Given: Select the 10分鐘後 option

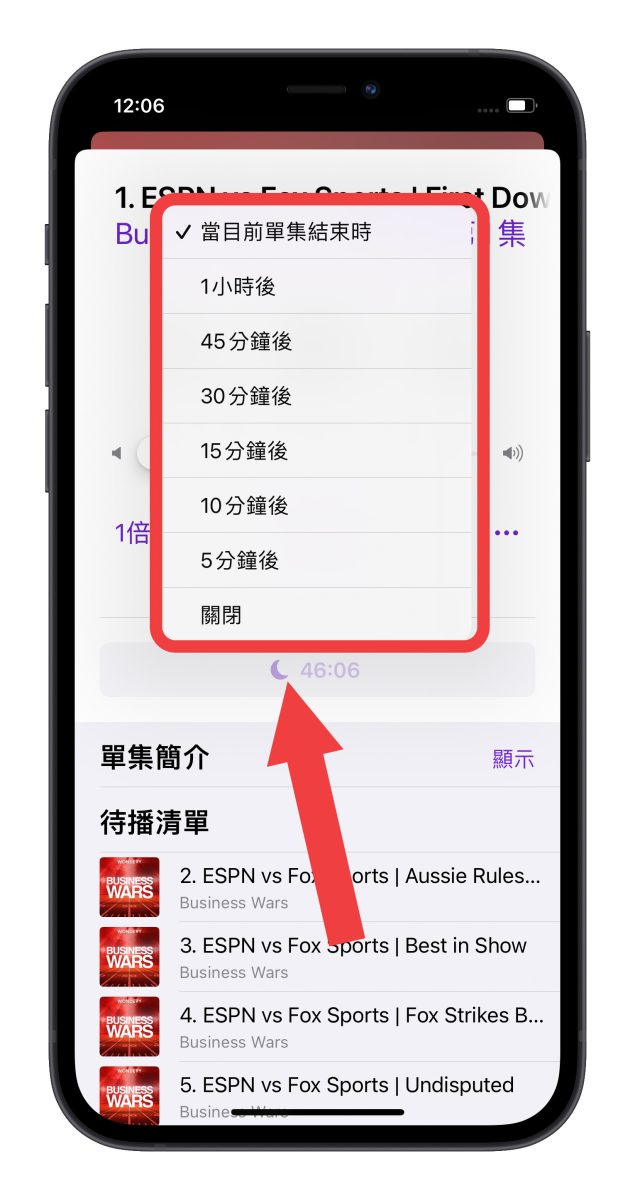Looking at the screenshot, I should pyautogui.click(x=316, y=506).
